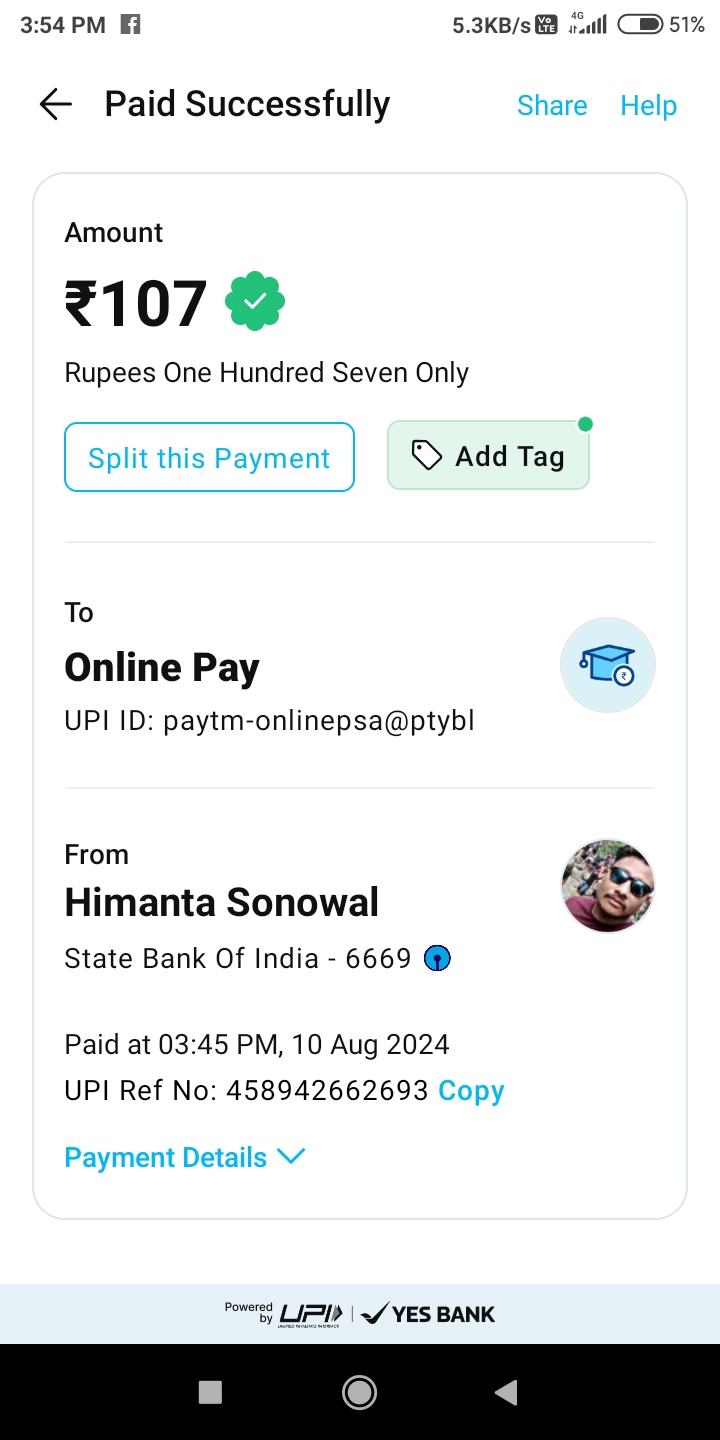Tap the system home button

[359, 1392]
